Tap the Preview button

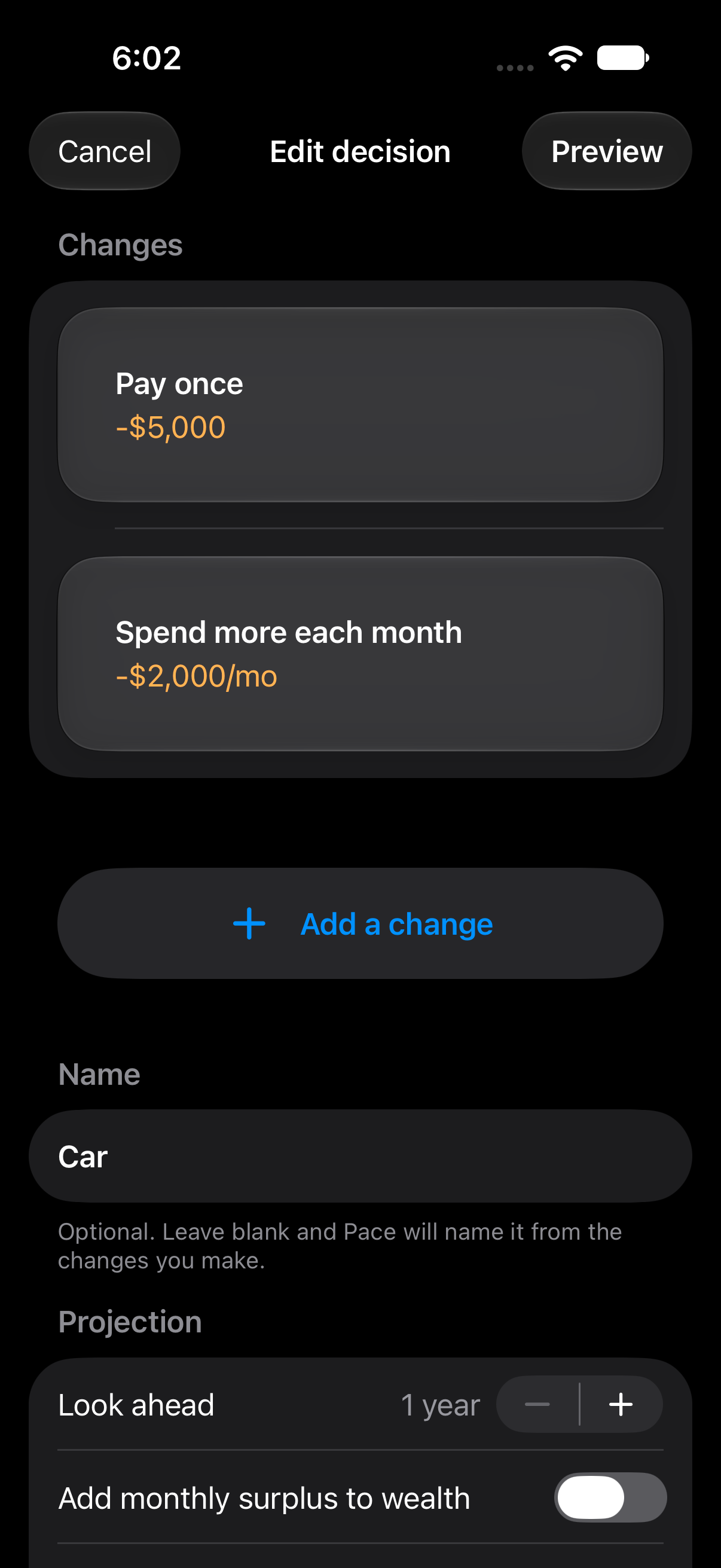607,151
